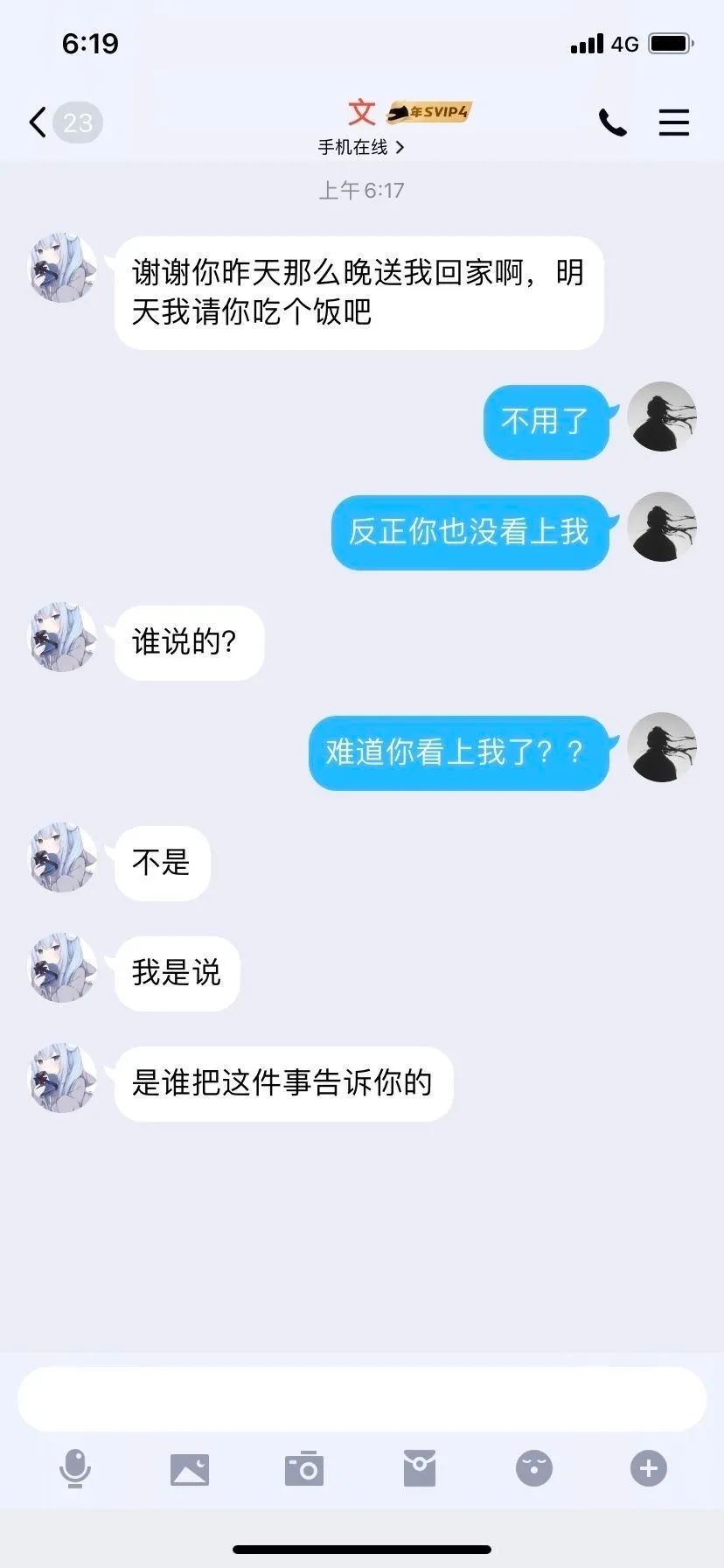Viewport: 724px width, 1568px height.
Task: Open my avatar beside 不用了 message
Action: tap(662, 416)
